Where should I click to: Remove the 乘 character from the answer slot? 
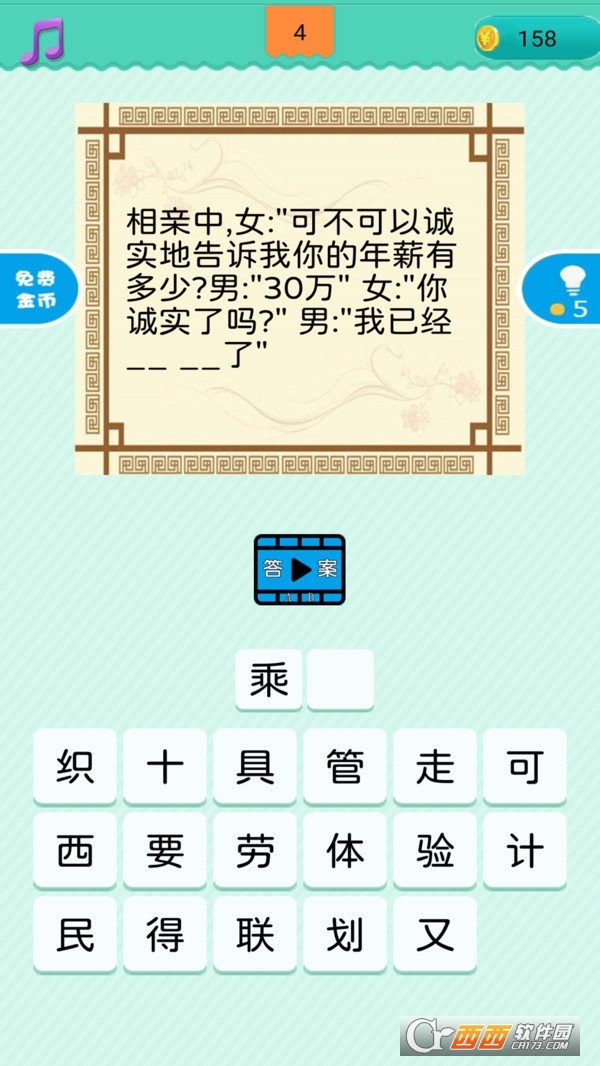(269, 680)
